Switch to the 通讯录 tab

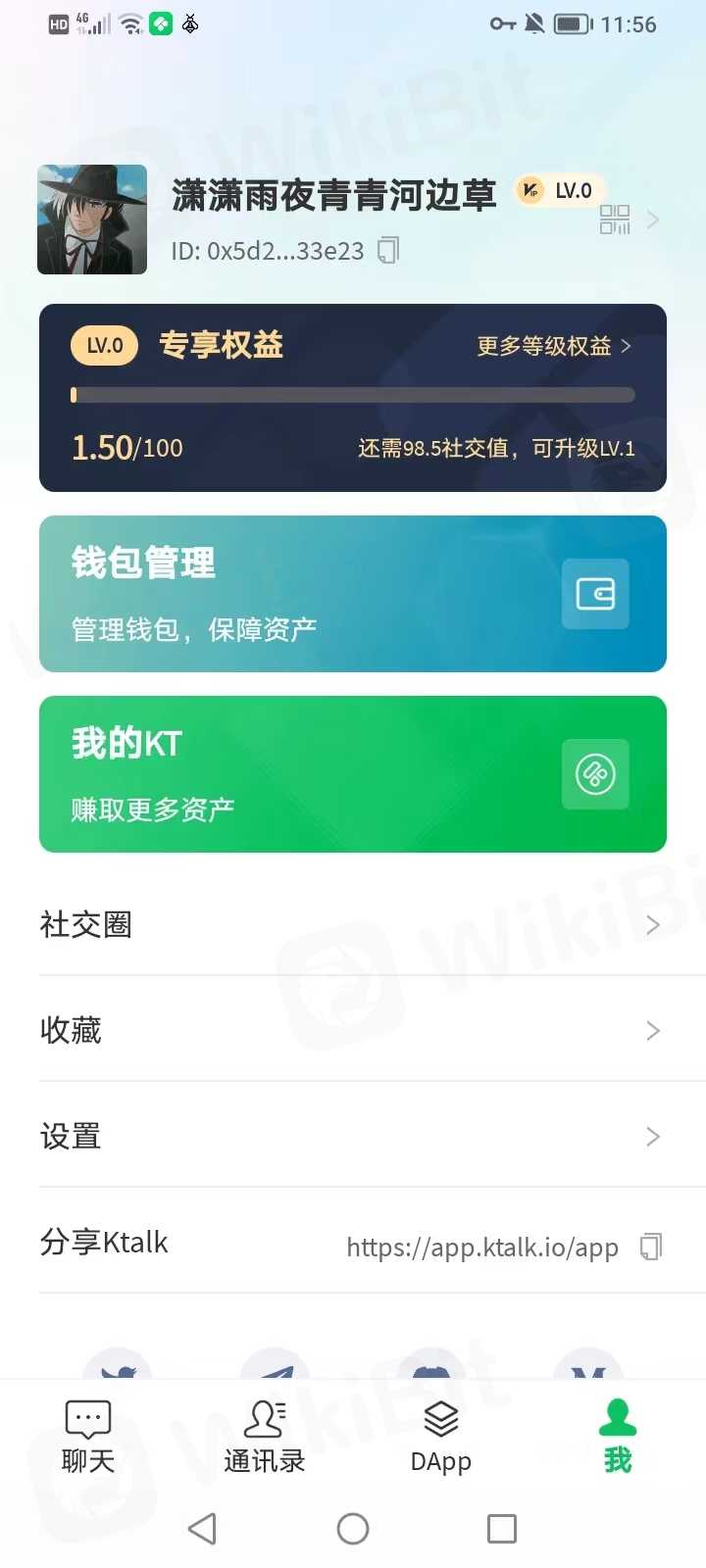[265, 1437]
